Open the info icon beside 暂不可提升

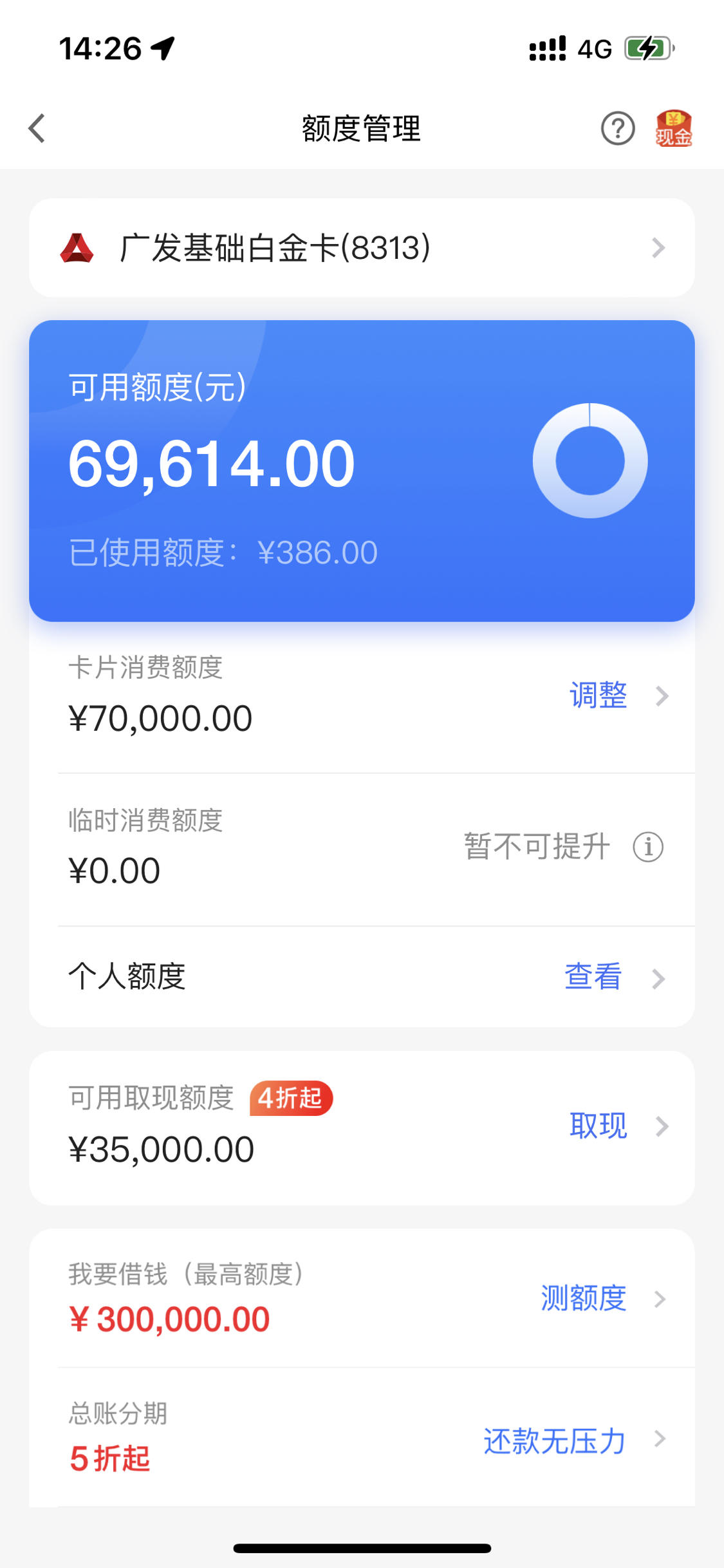(648, 847)
